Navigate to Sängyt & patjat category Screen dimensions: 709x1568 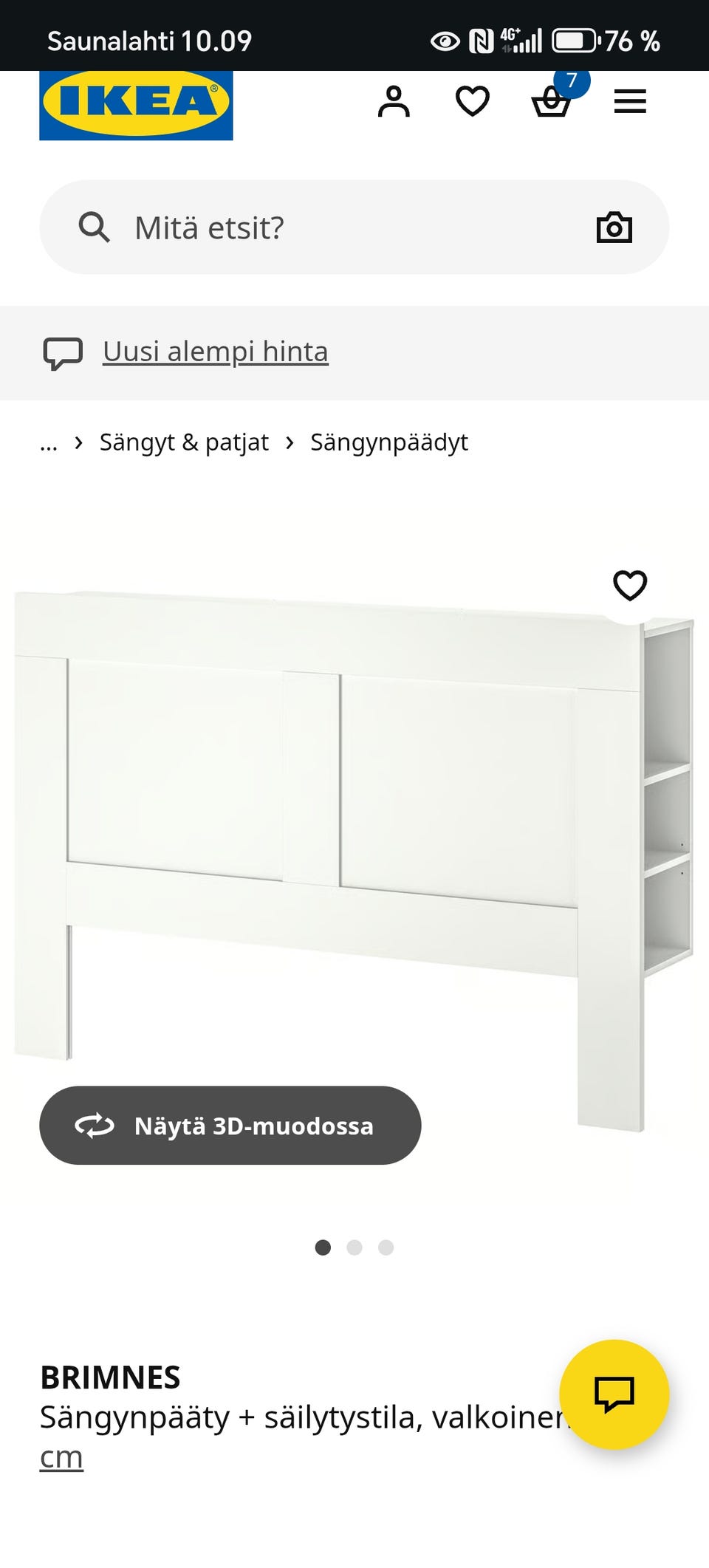tap(183, 442)
